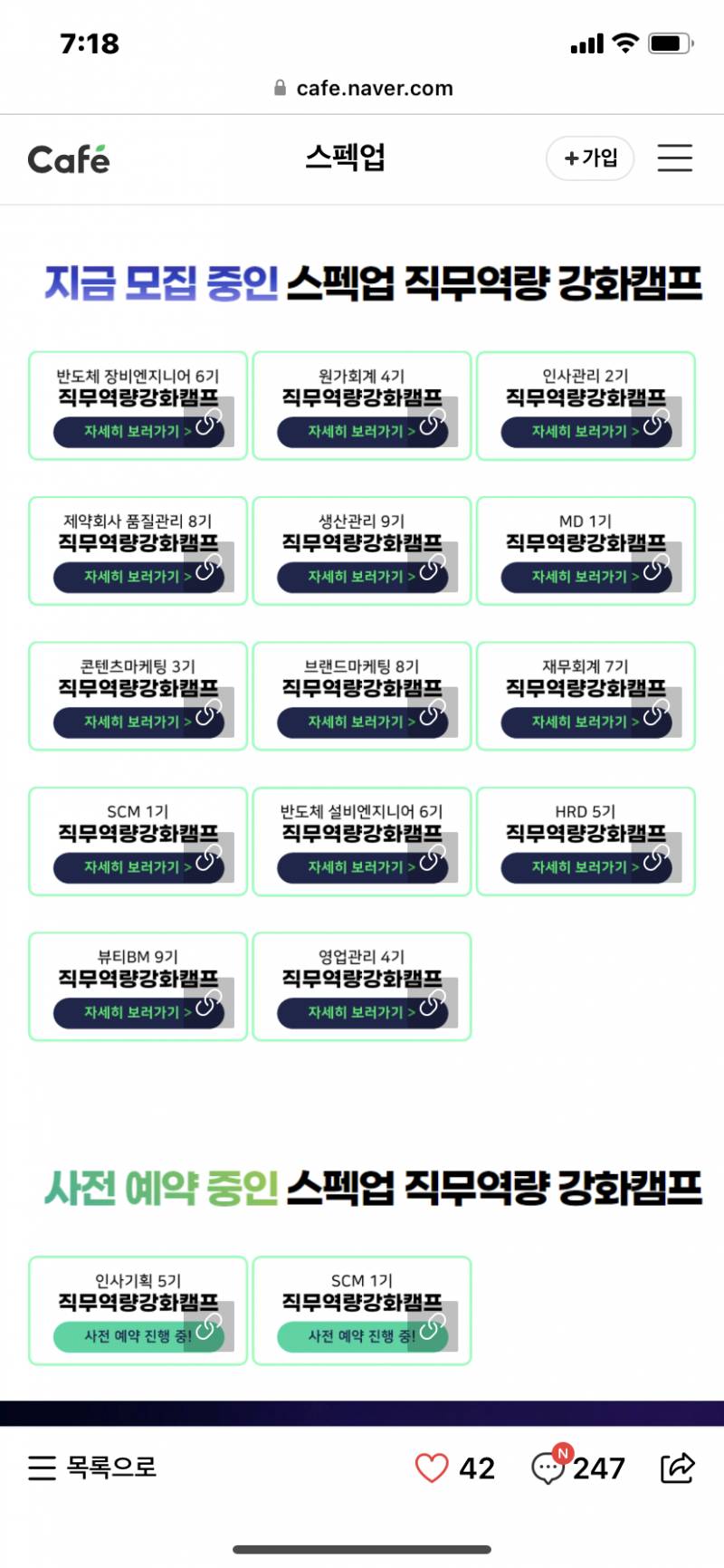Share this post
The height and width of the screenshot is (1568, 724).
tap(677, 1468)
